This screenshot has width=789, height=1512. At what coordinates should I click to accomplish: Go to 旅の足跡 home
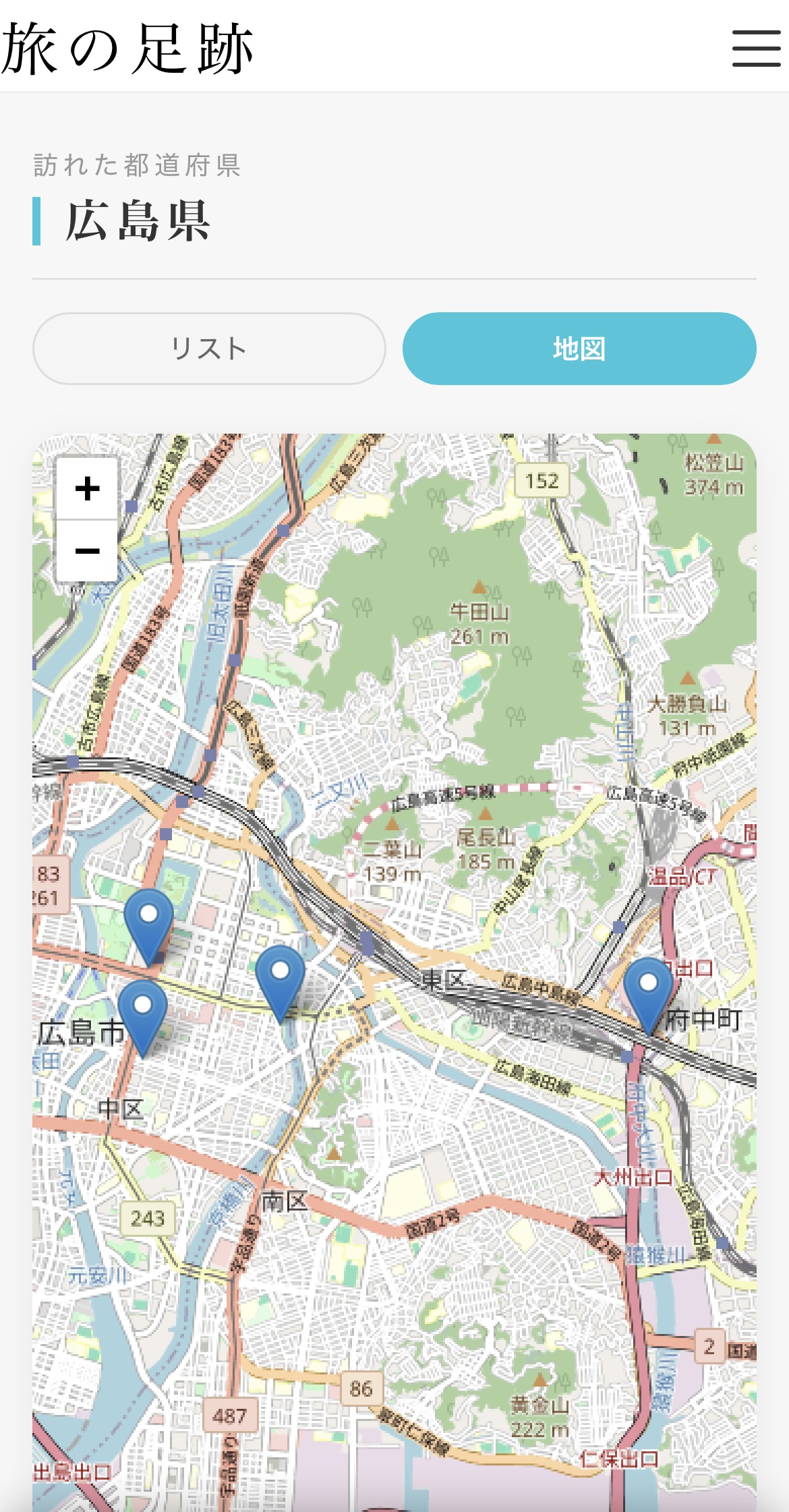pos(128,48)
